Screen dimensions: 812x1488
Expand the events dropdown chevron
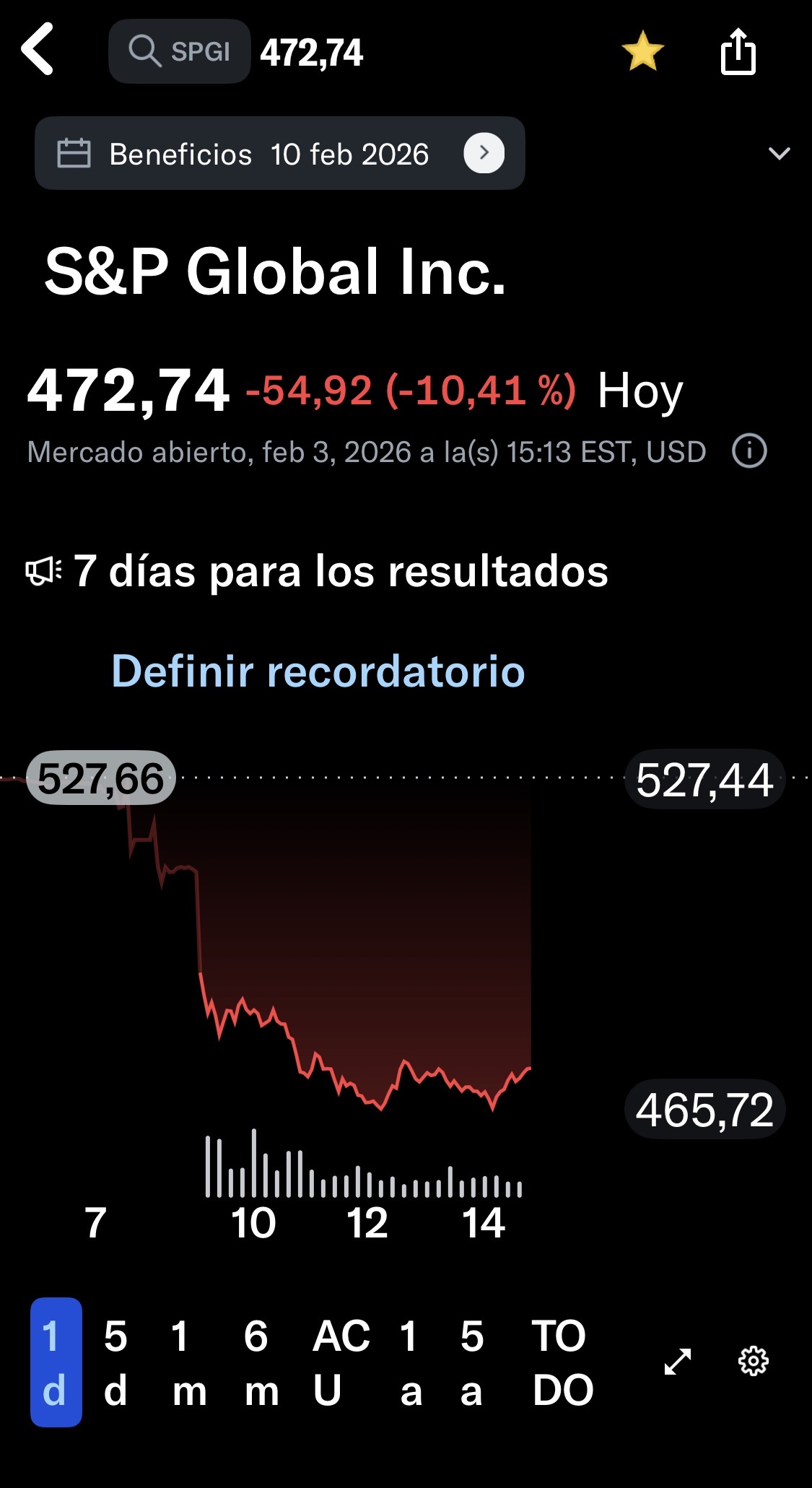point(779,154)
